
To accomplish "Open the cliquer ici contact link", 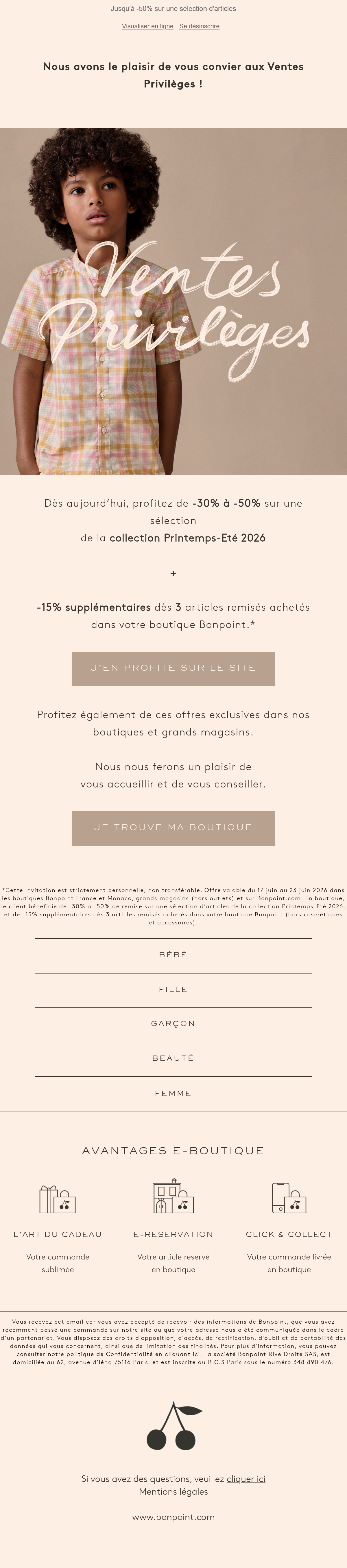I will (x=246, y=1479).
